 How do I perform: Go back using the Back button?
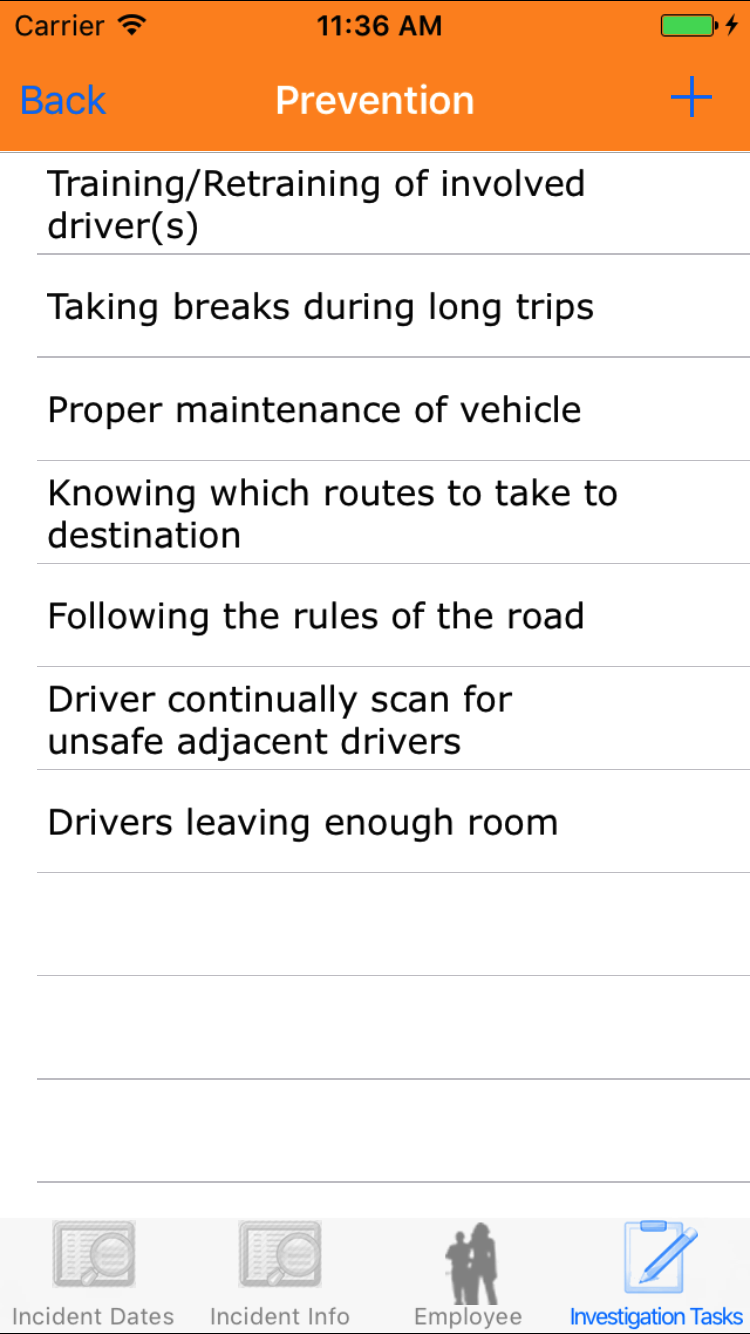[63, 100]
